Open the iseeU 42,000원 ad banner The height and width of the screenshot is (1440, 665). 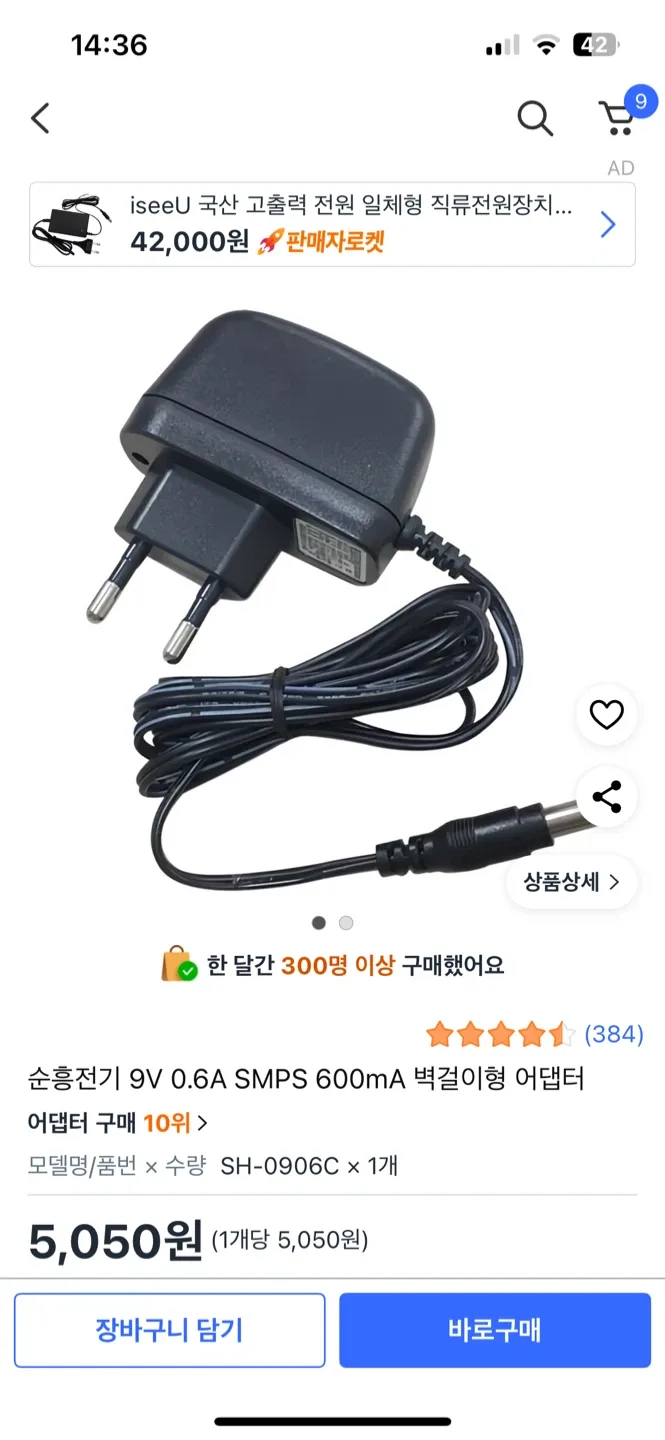click(332, 225)
